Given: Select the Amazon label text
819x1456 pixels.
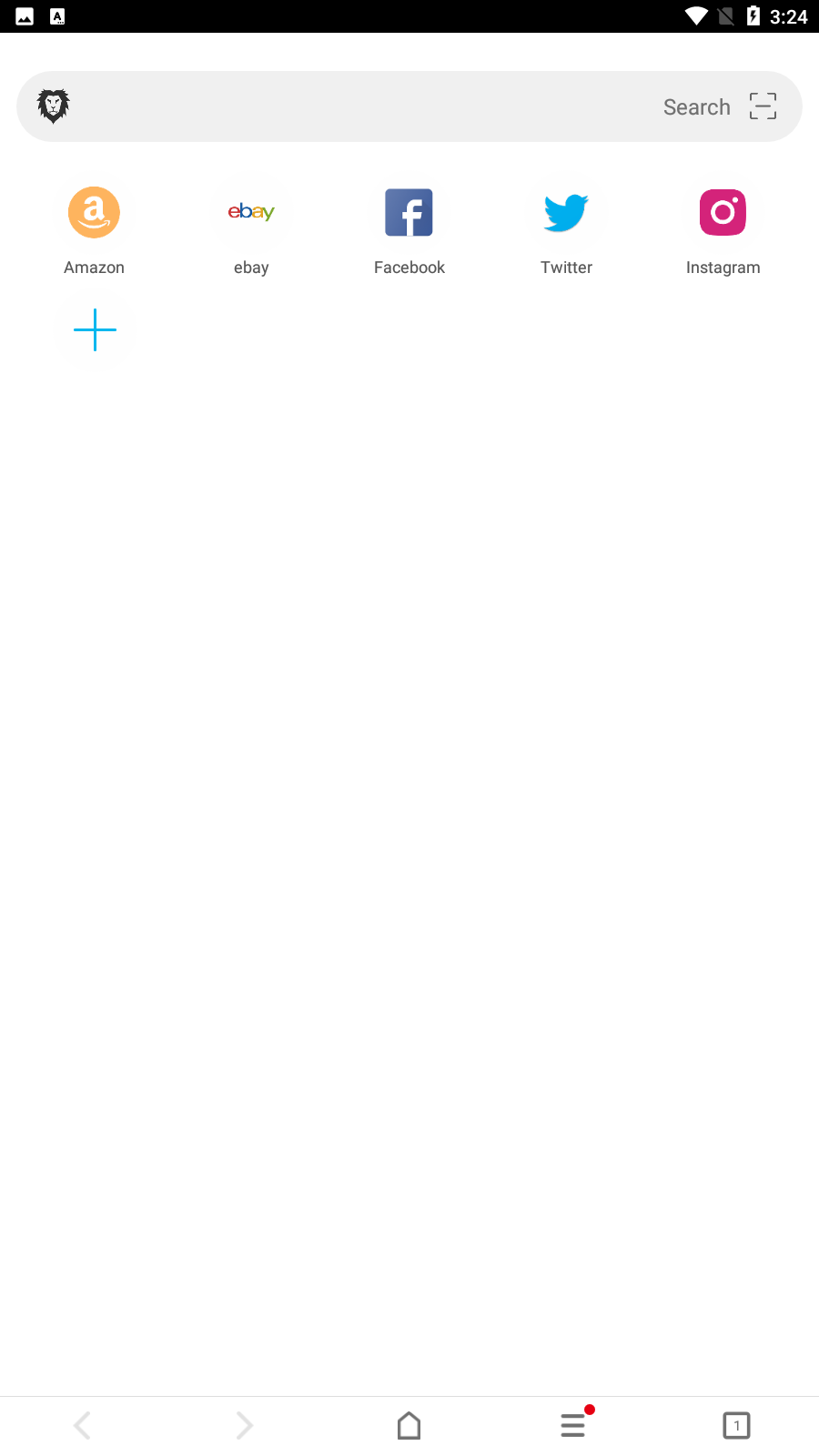Looking at the screenshot, I should [94, 267].
